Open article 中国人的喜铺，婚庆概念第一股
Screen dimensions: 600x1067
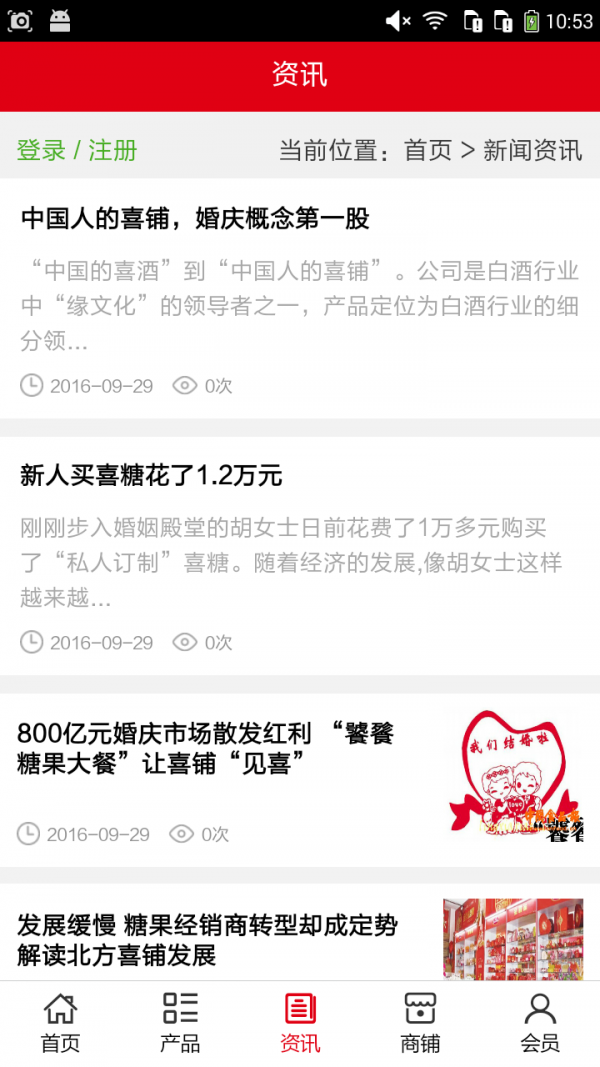point(195,219)
